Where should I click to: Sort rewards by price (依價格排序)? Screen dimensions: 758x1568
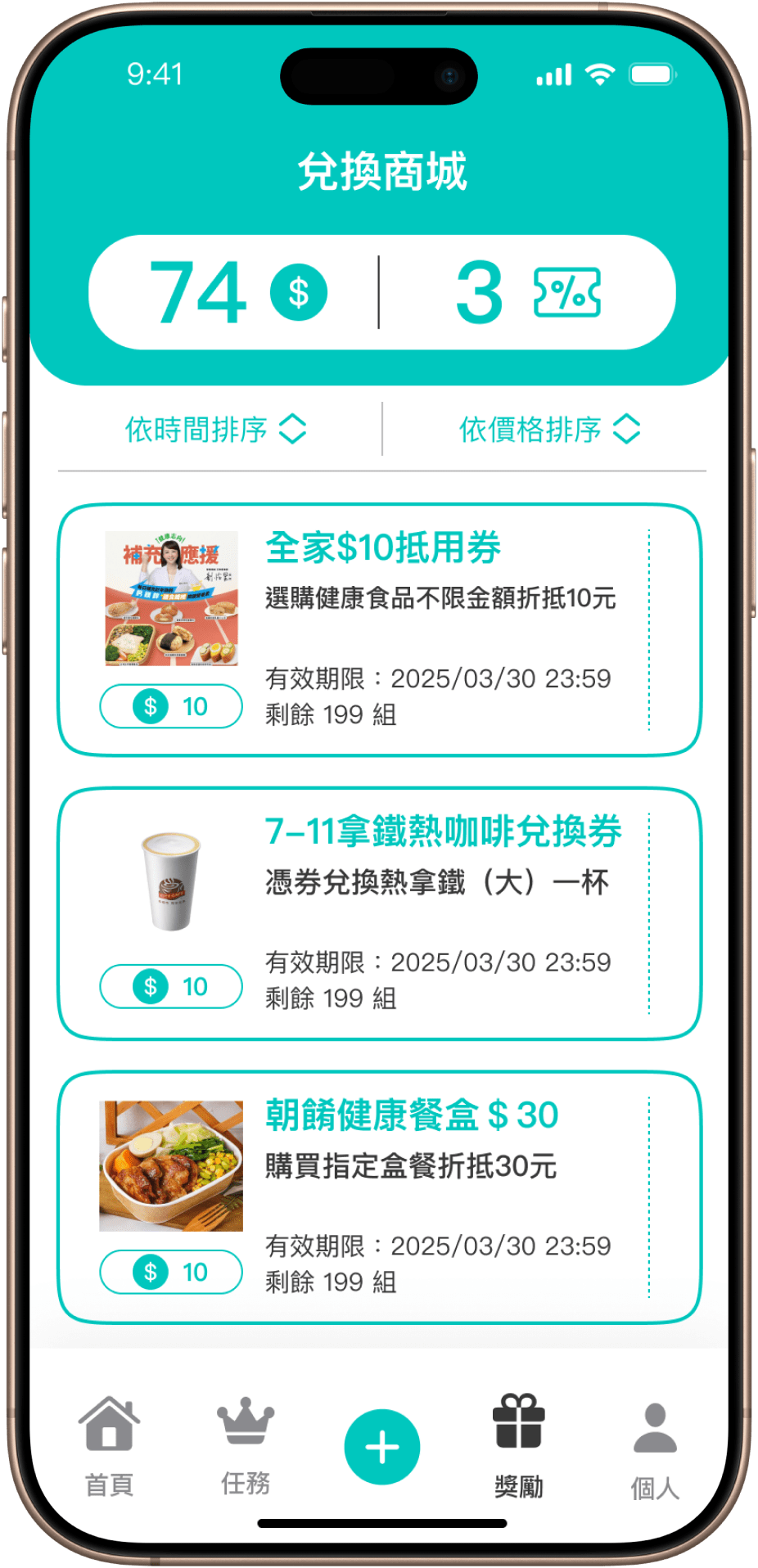pos(549,429)
